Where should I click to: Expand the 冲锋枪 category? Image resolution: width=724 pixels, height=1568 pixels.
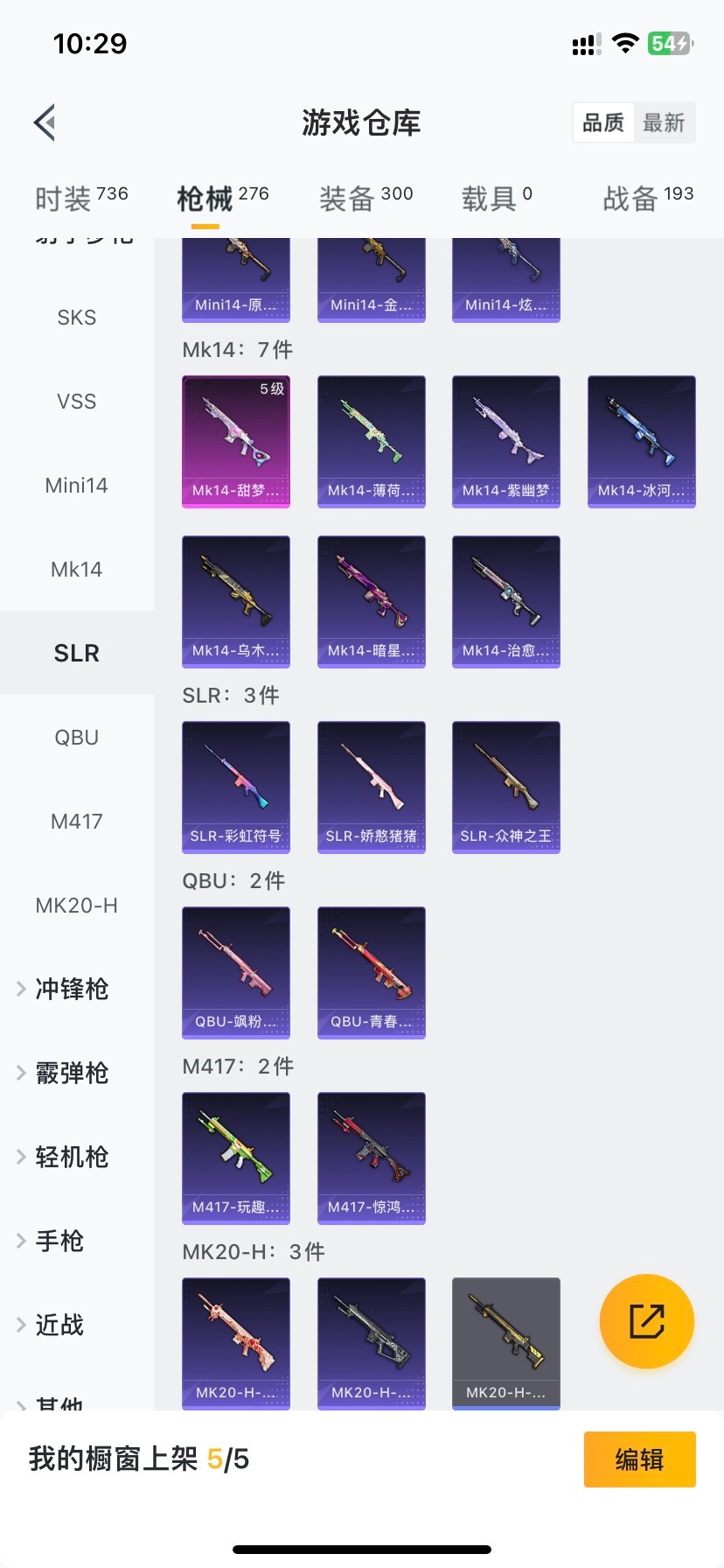pyautogui.click(x=72, y=989)
